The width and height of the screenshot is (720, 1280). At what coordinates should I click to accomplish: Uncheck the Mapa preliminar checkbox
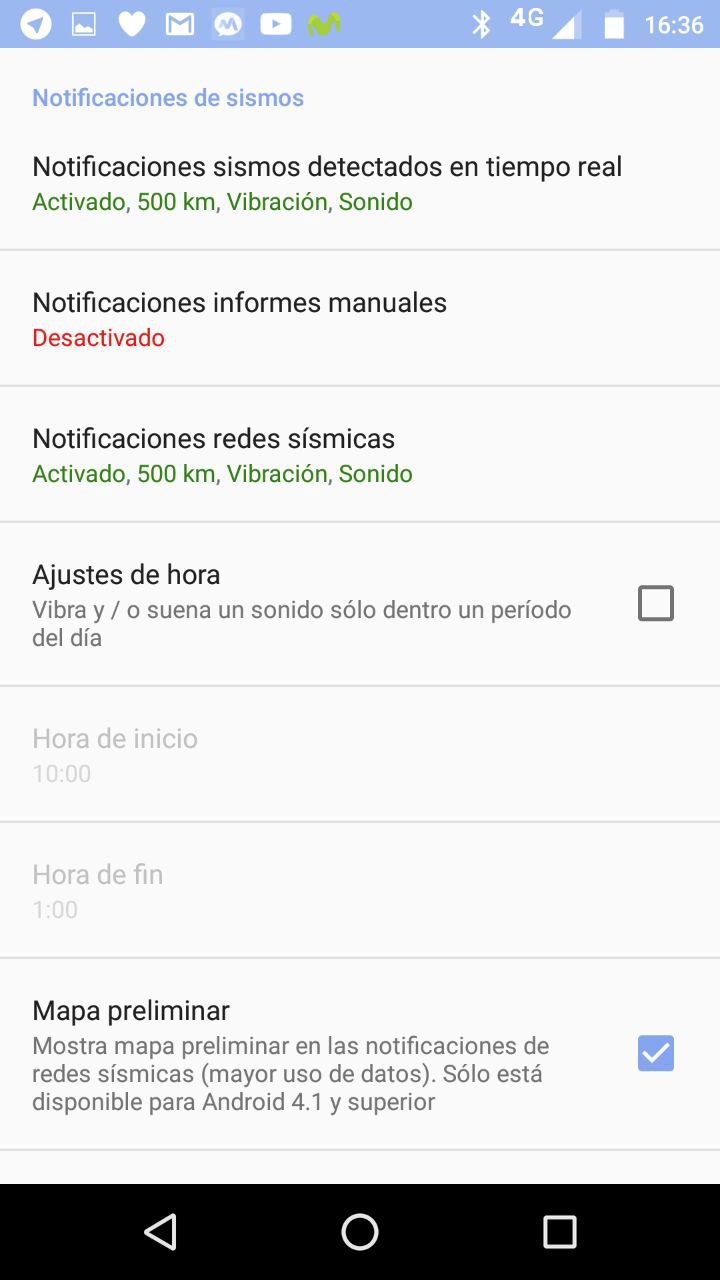tap(656, 1053)
